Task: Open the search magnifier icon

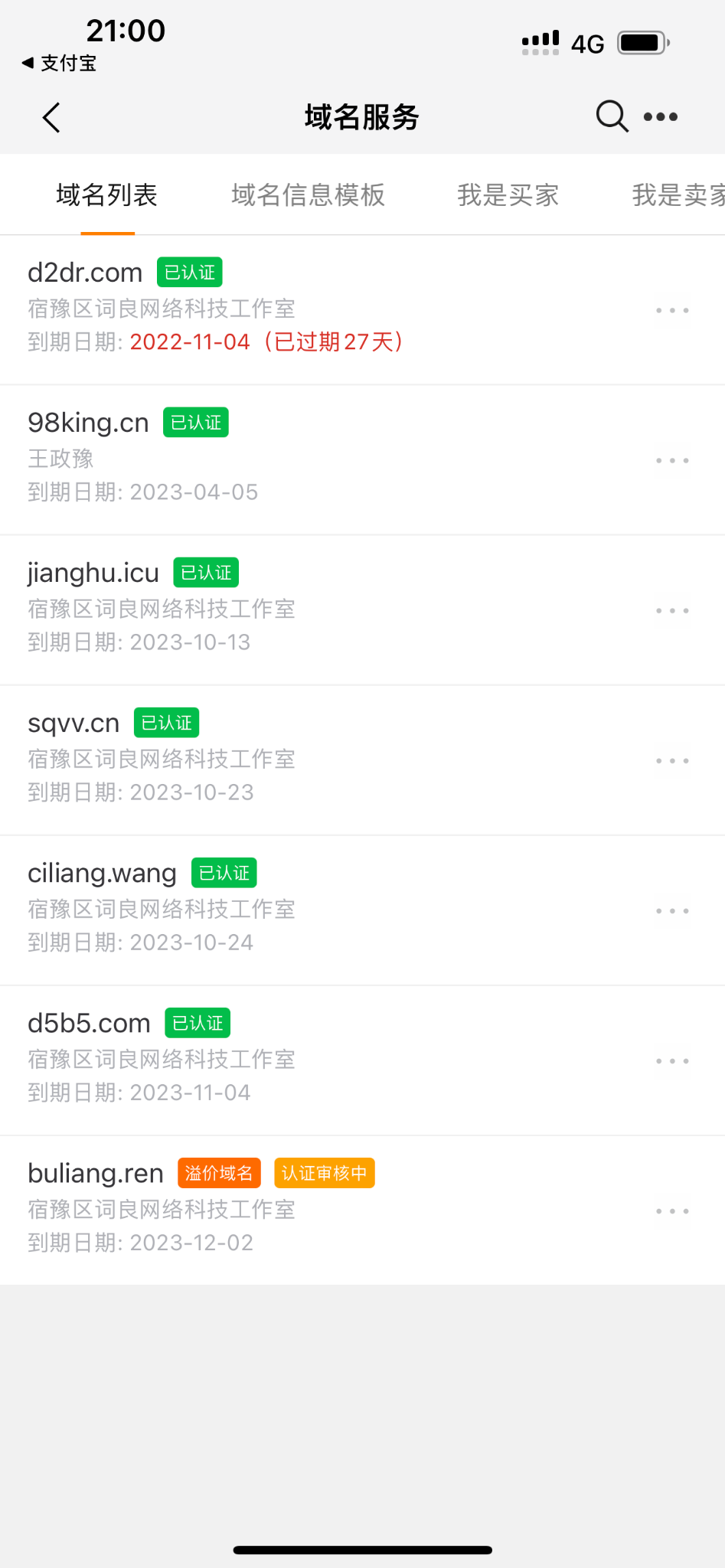Action: [612, 117]
